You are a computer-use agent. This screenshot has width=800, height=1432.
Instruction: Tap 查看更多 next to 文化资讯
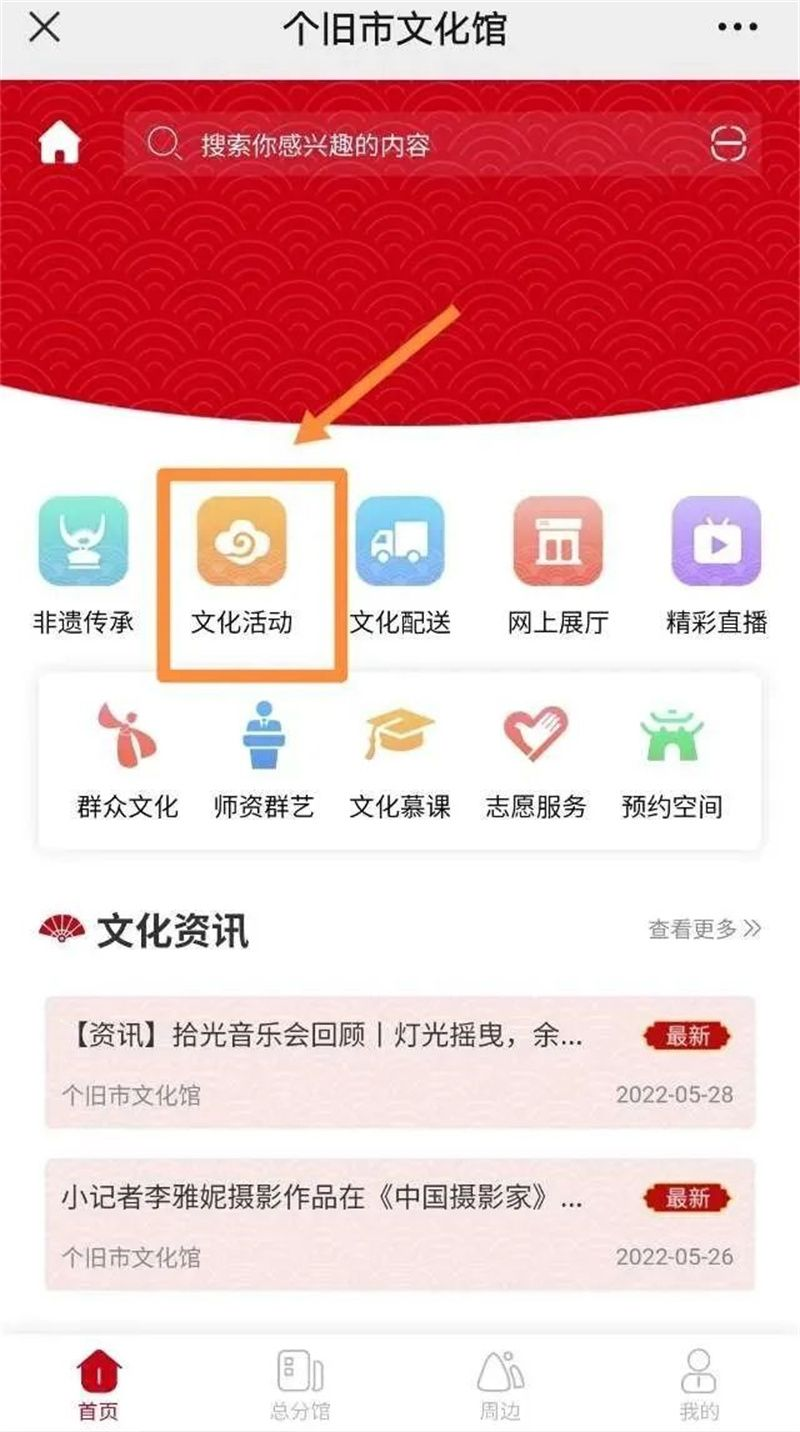coord(704,929)
